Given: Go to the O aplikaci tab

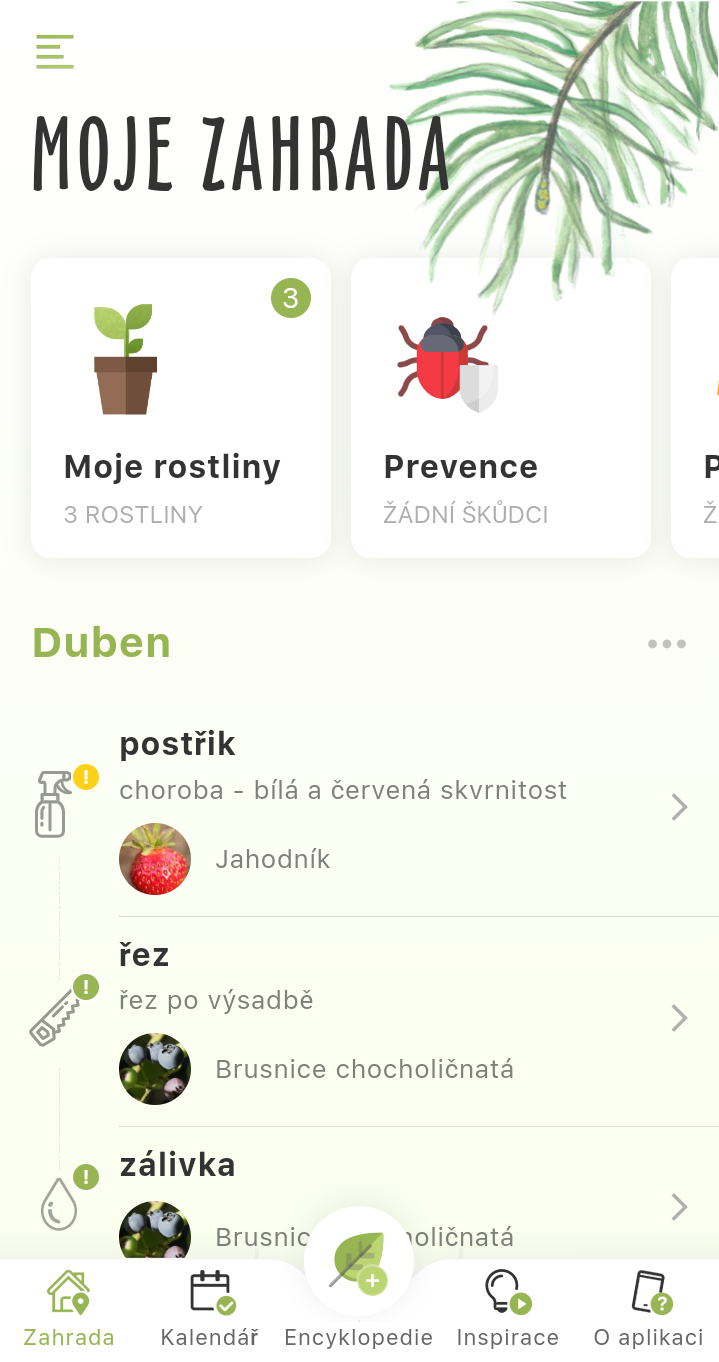Looking at the screenshot, I should [x=648, y=1308].
